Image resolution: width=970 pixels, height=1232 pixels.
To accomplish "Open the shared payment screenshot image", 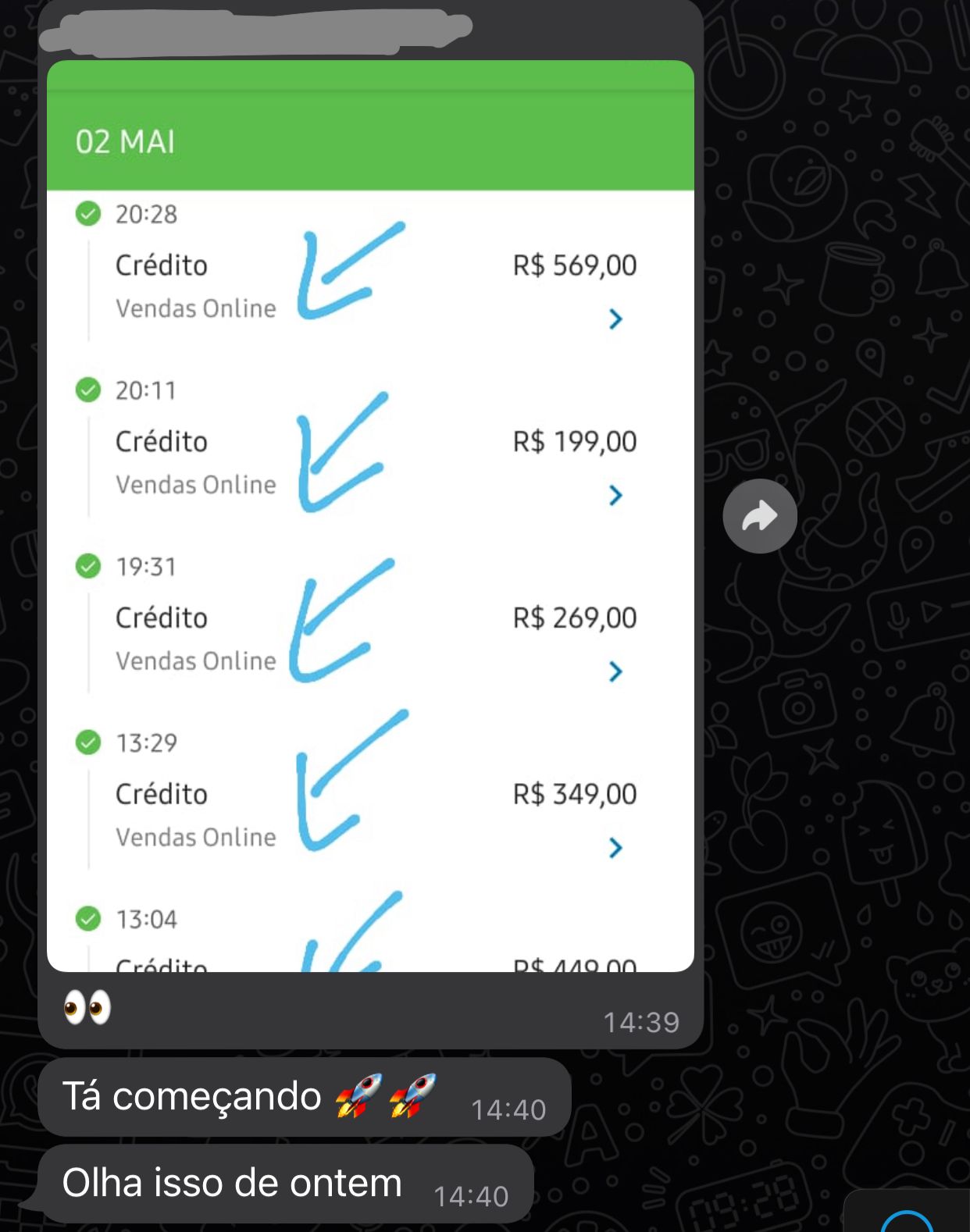I will [370, 515].
